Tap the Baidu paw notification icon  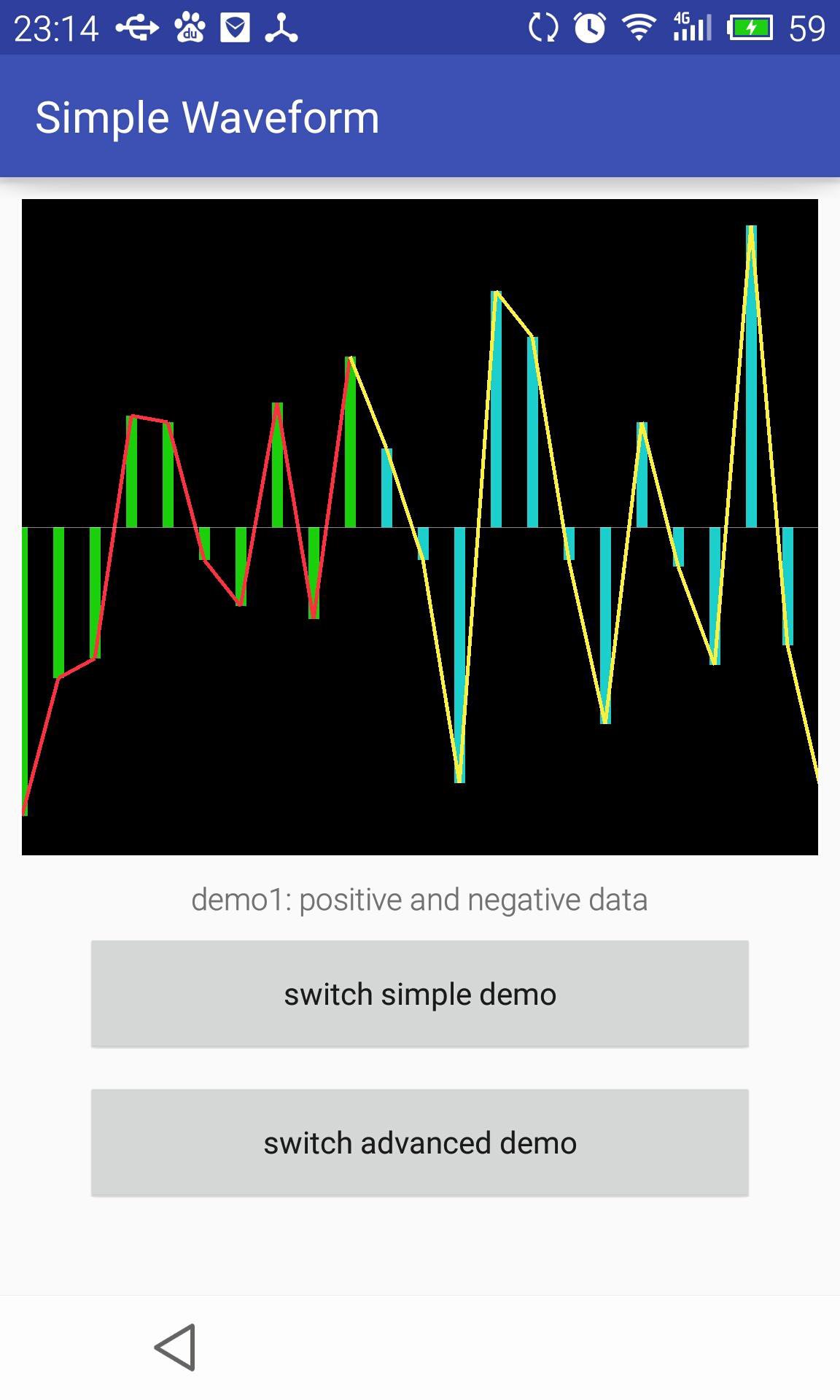click(x=189, y=26)
